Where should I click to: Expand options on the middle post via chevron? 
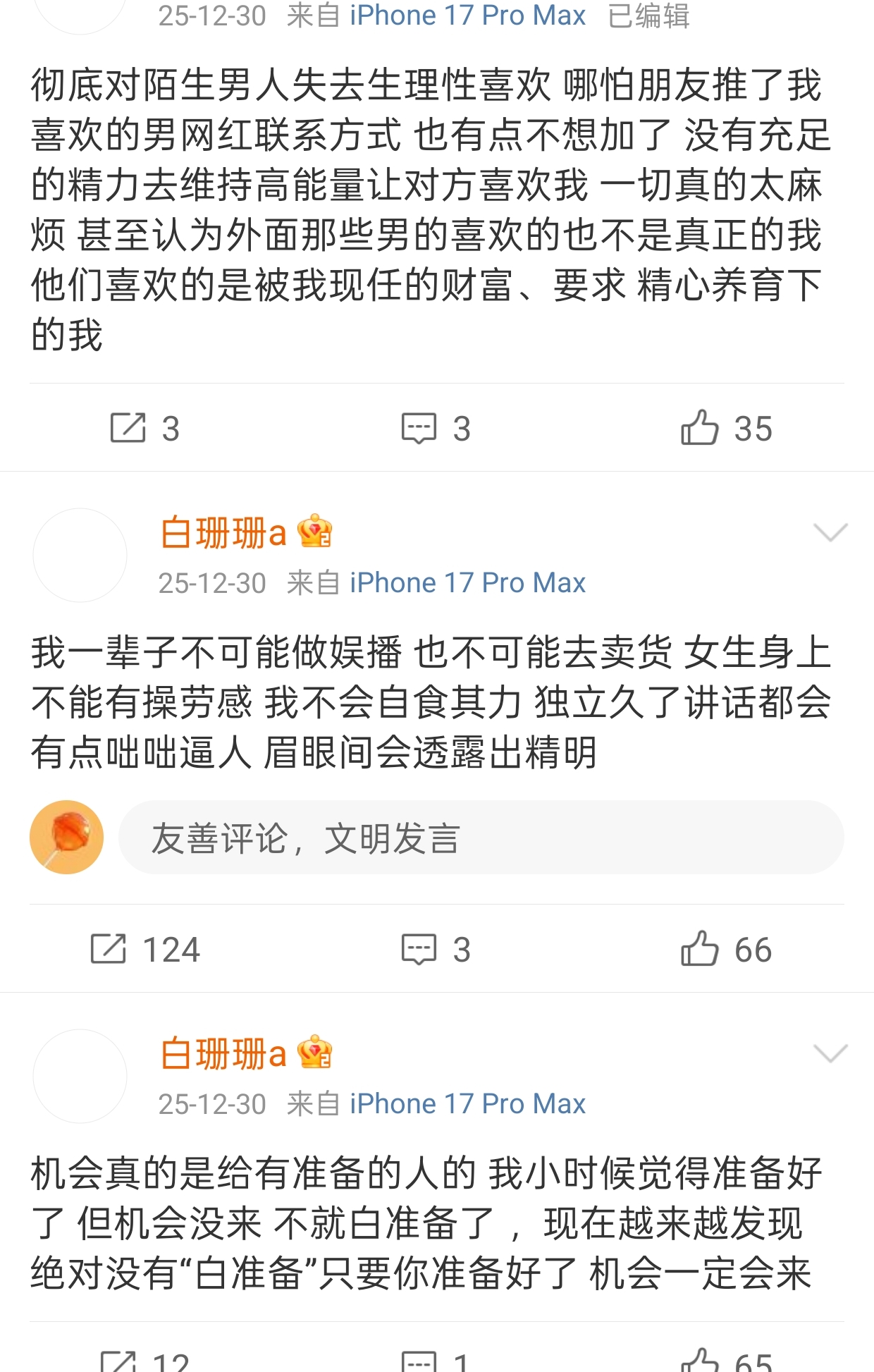[830, 532]
